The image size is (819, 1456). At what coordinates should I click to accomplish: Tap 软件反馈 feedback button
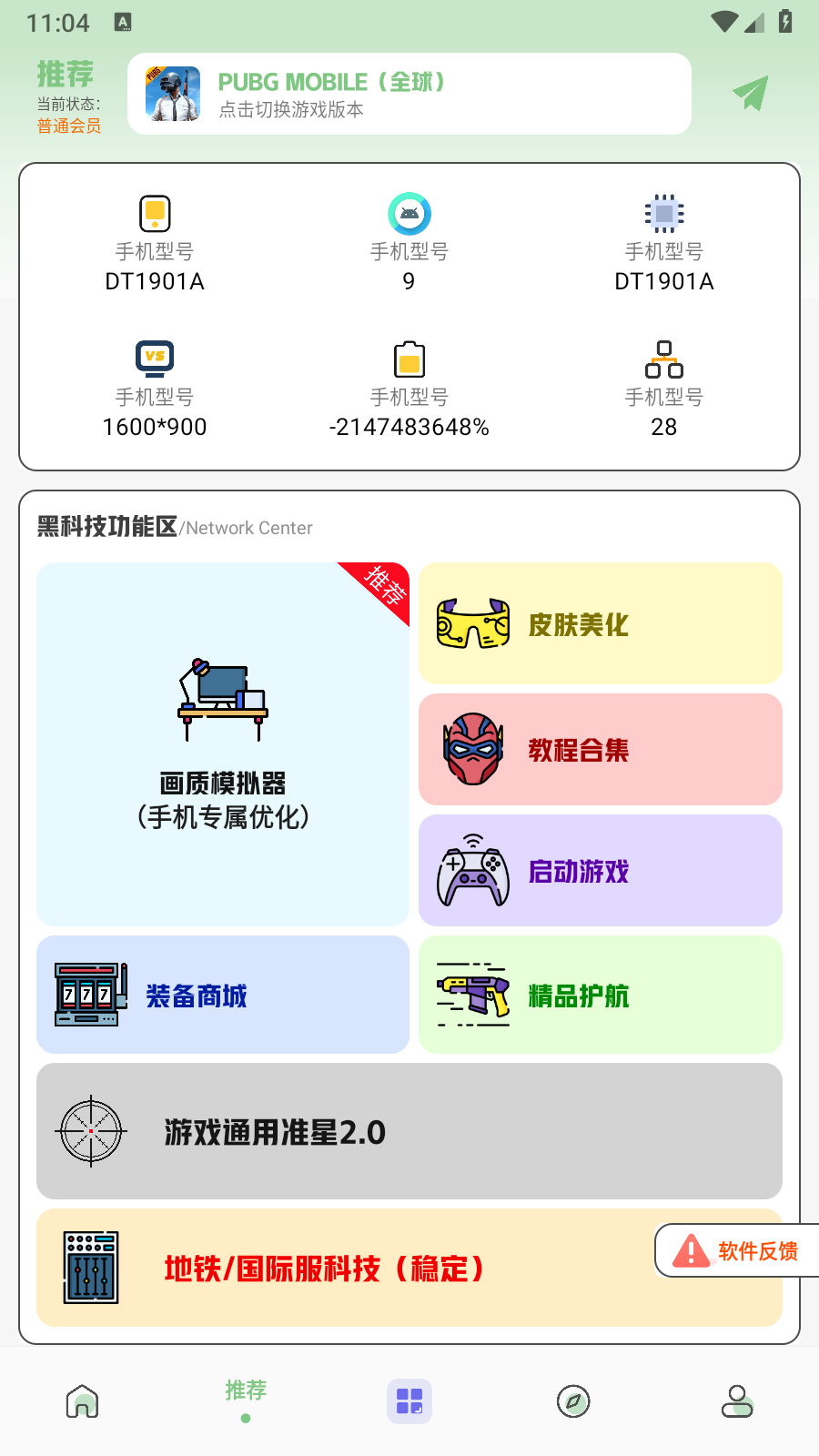point(738,1251)
